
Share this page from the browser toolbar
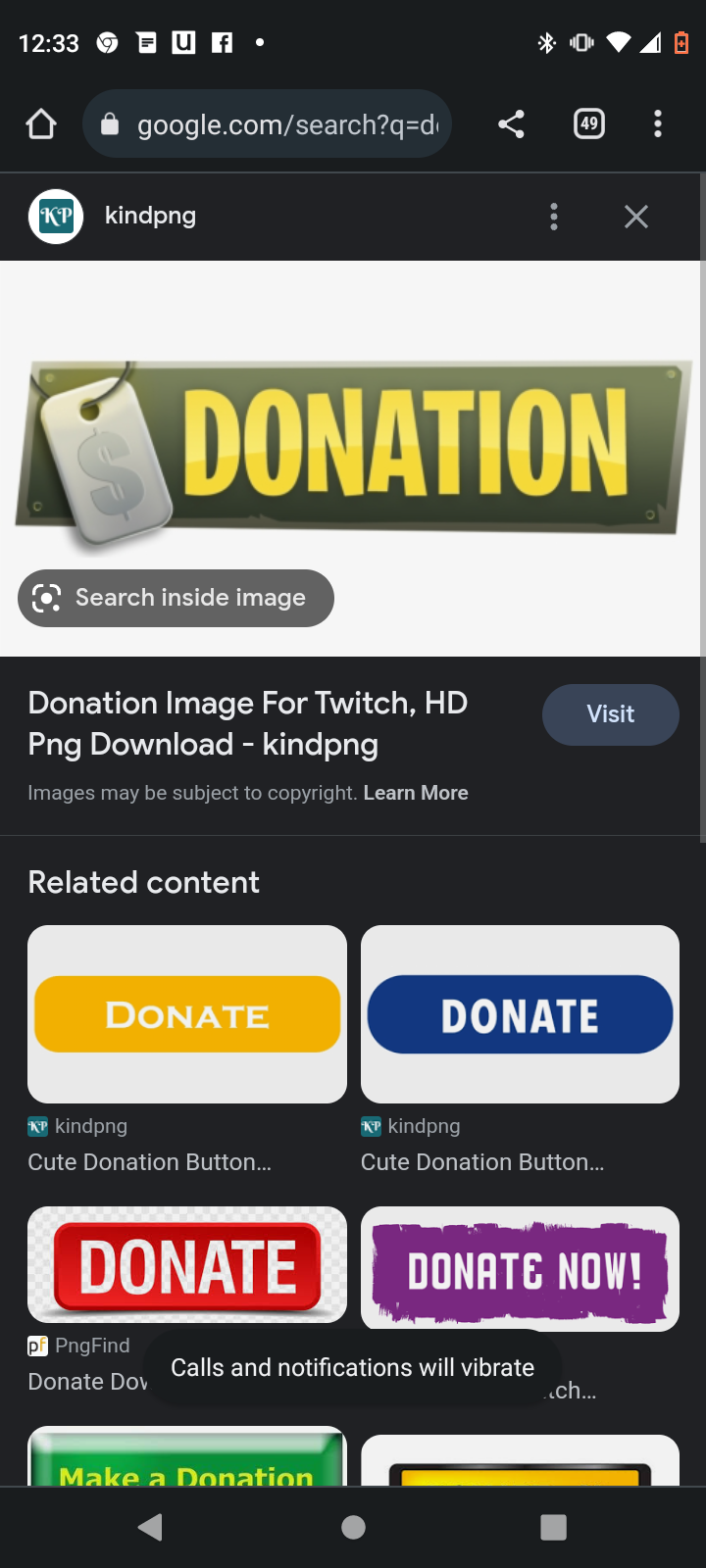point(511,124)
